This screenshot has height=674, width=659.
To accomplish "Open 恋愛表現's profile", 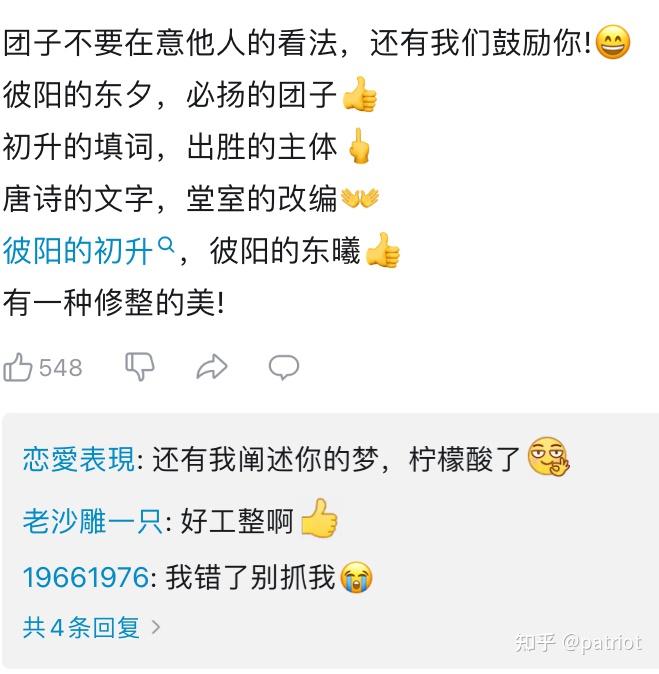I will [78, 459].
